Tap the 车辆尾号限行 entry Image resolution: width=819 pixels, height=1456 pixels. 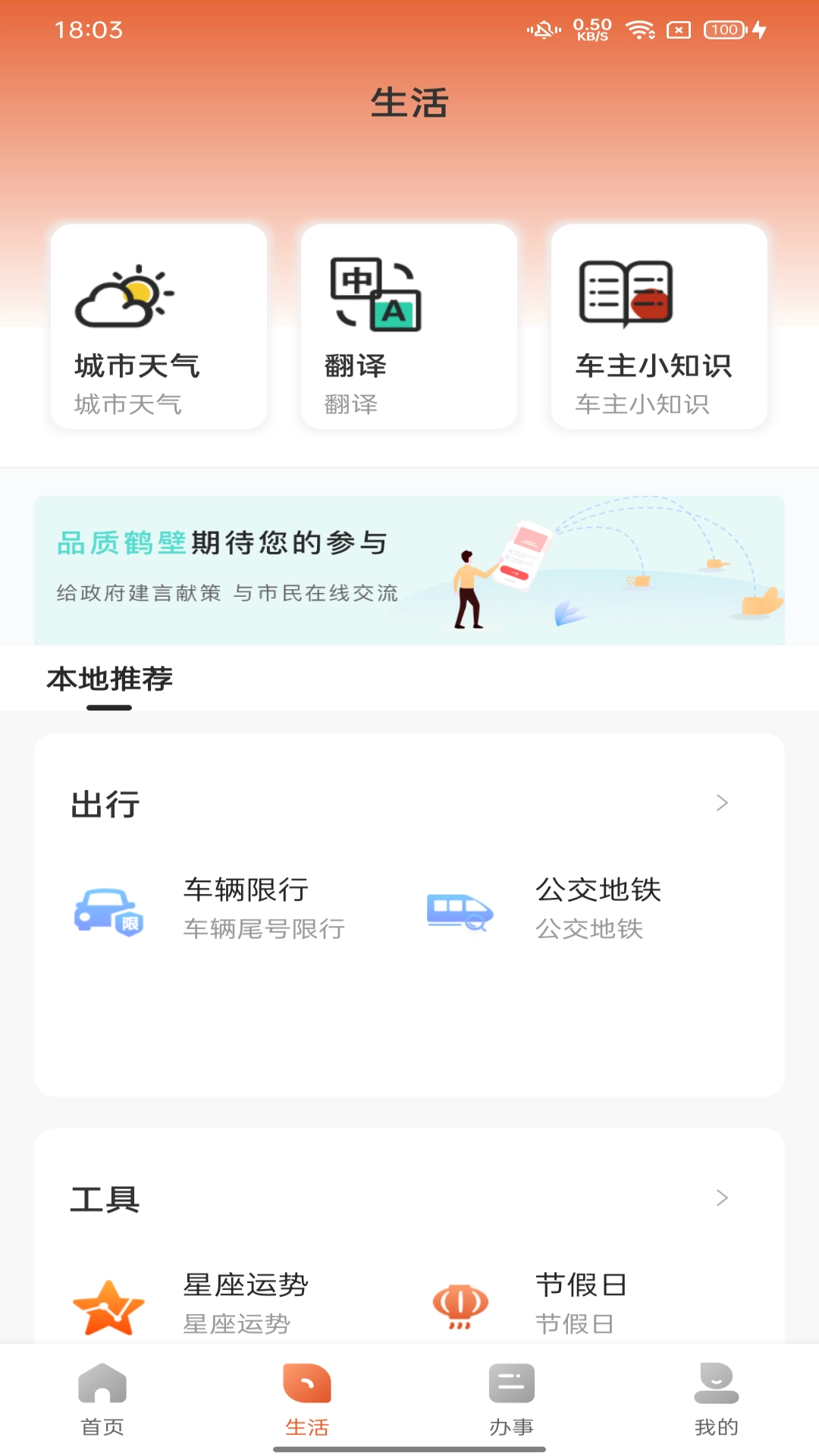click(263, 928)
